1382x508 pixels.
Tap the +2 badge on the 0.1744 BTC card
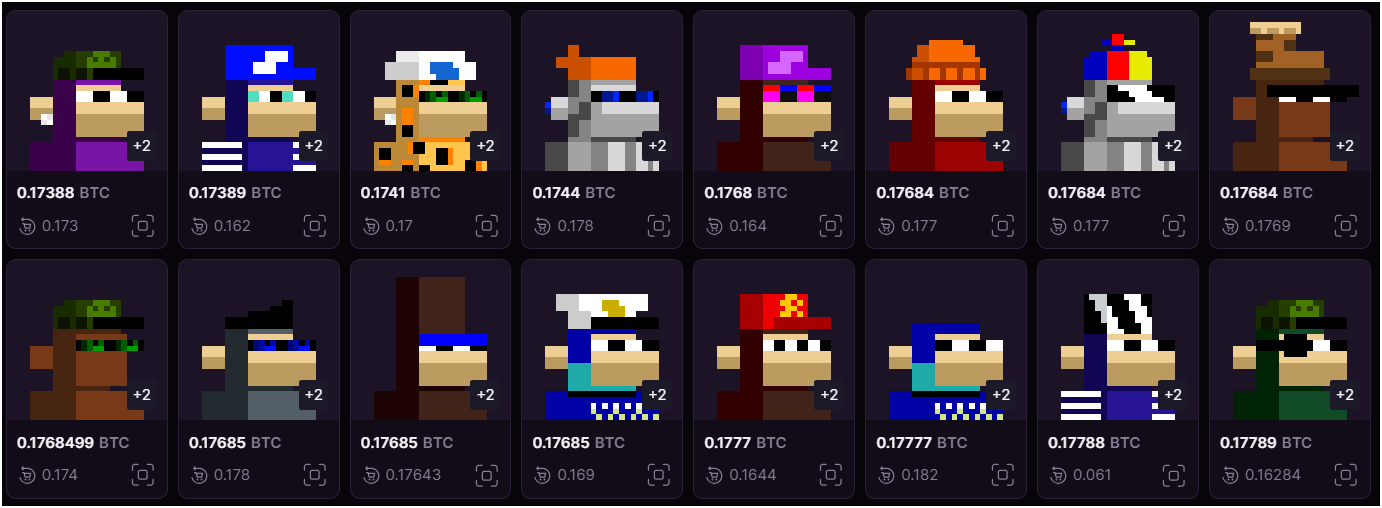pos(657,146)
